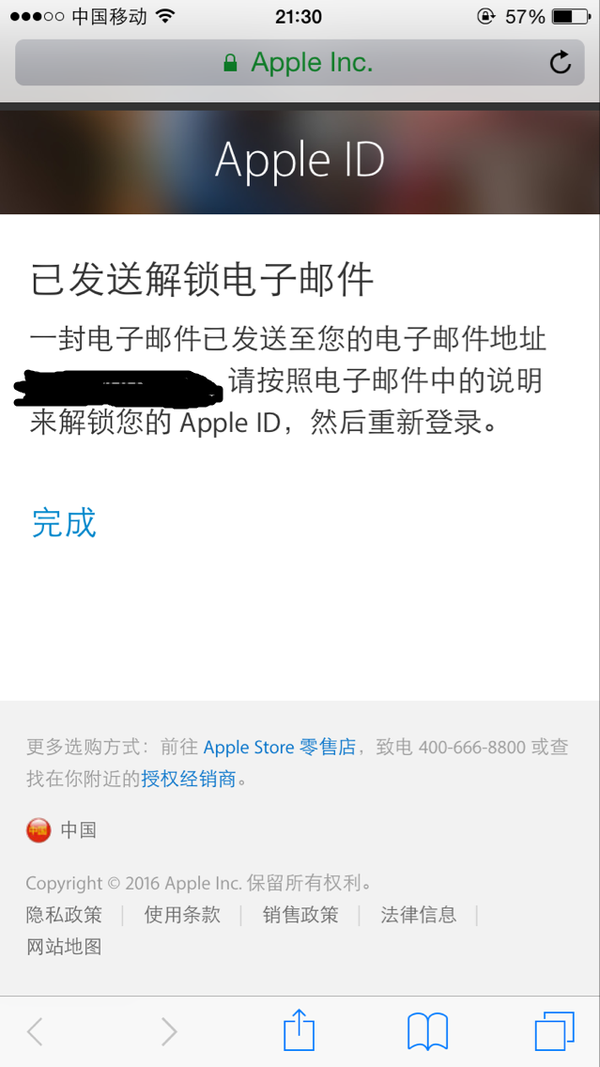Go back with the Safari back arrow
Screen dimensions: 600x1067
[x=35, y=1031]
